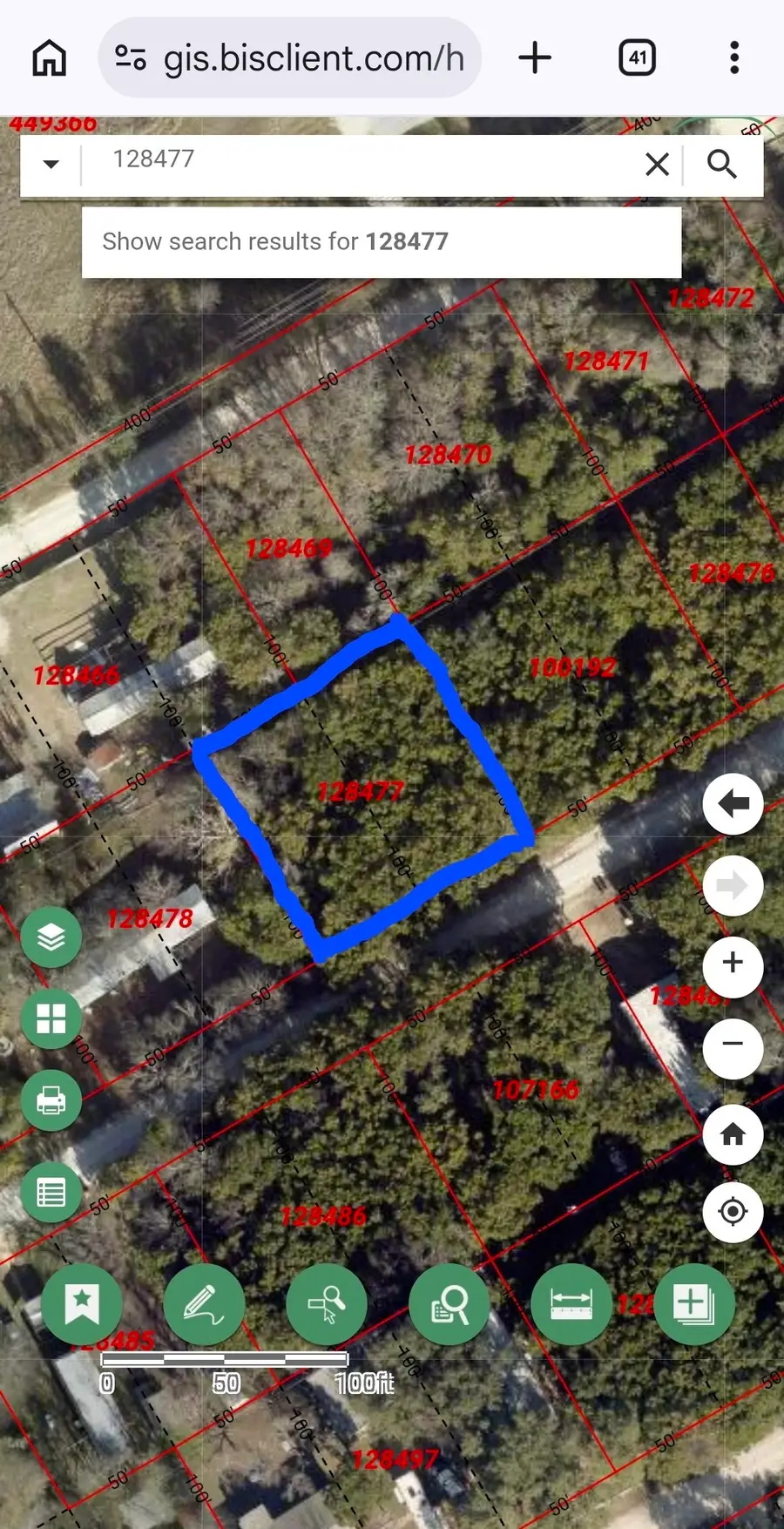Open the map layers panel
The height and width of the screenshot is (1529, 784).
point(51,937)
